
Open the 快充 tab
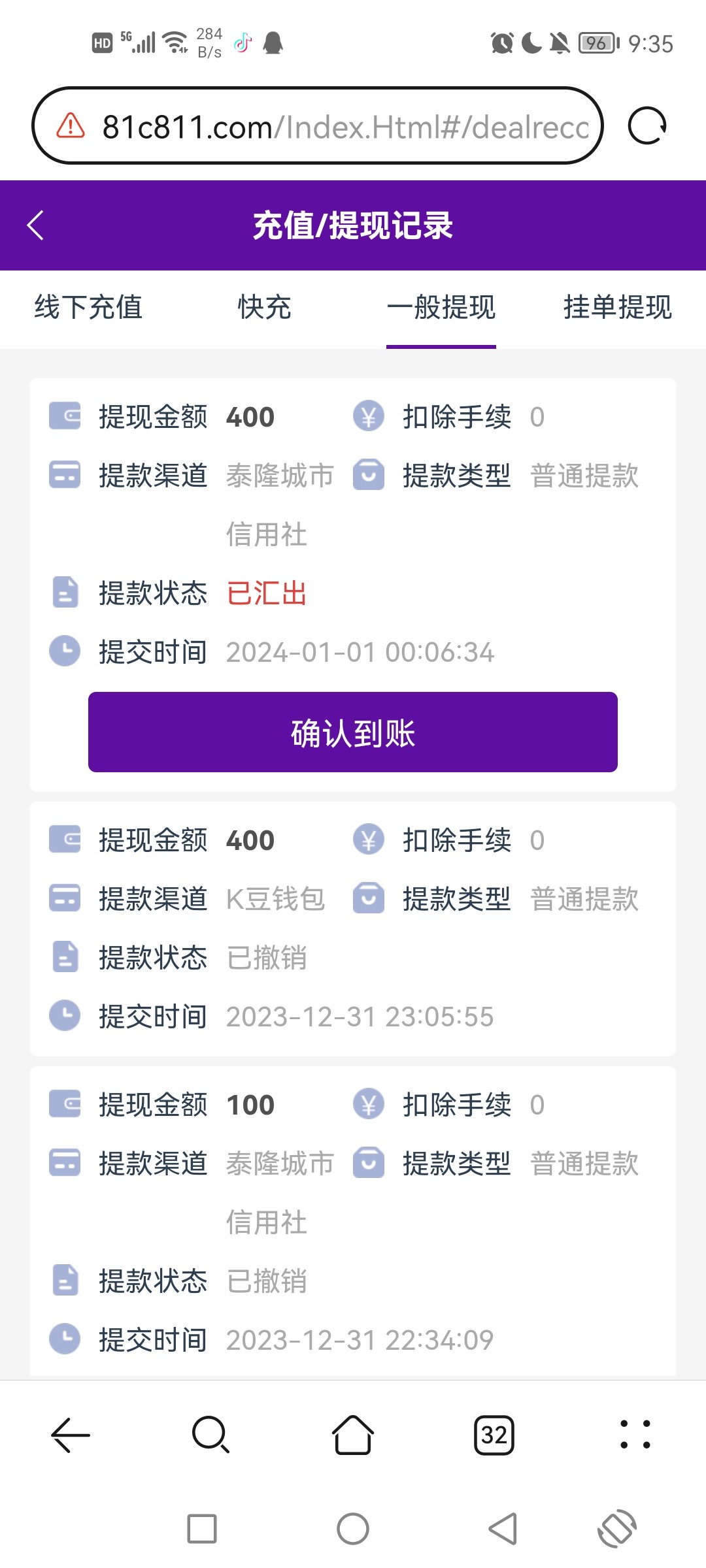pos(264,308)
